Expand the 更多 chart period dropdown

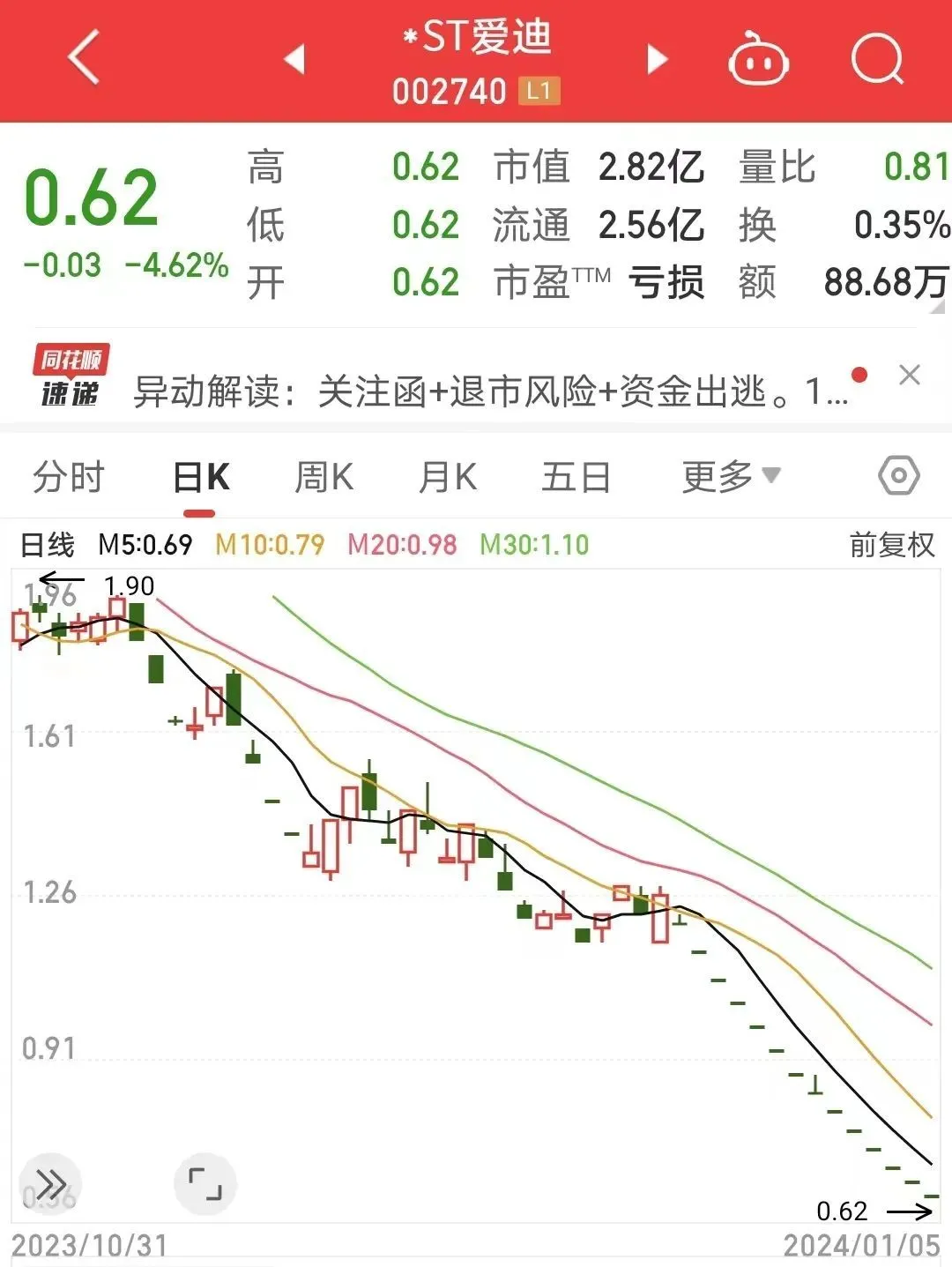731,477
